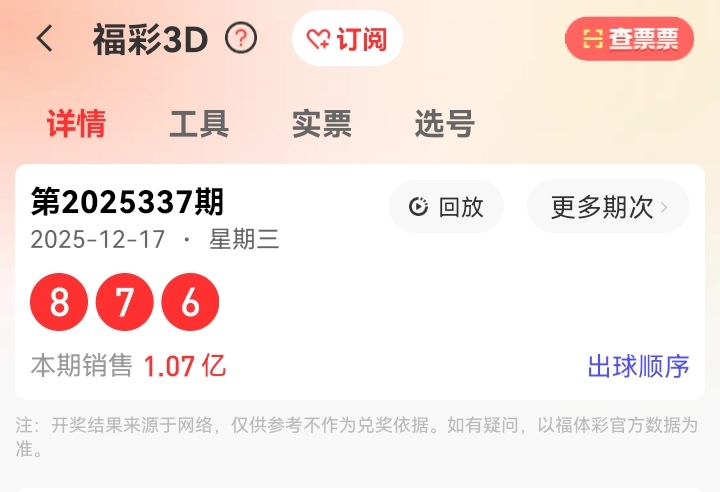Show the 出球顺序 ball order
This screenshot has height=492, width=720.
[x=638, y=366]
